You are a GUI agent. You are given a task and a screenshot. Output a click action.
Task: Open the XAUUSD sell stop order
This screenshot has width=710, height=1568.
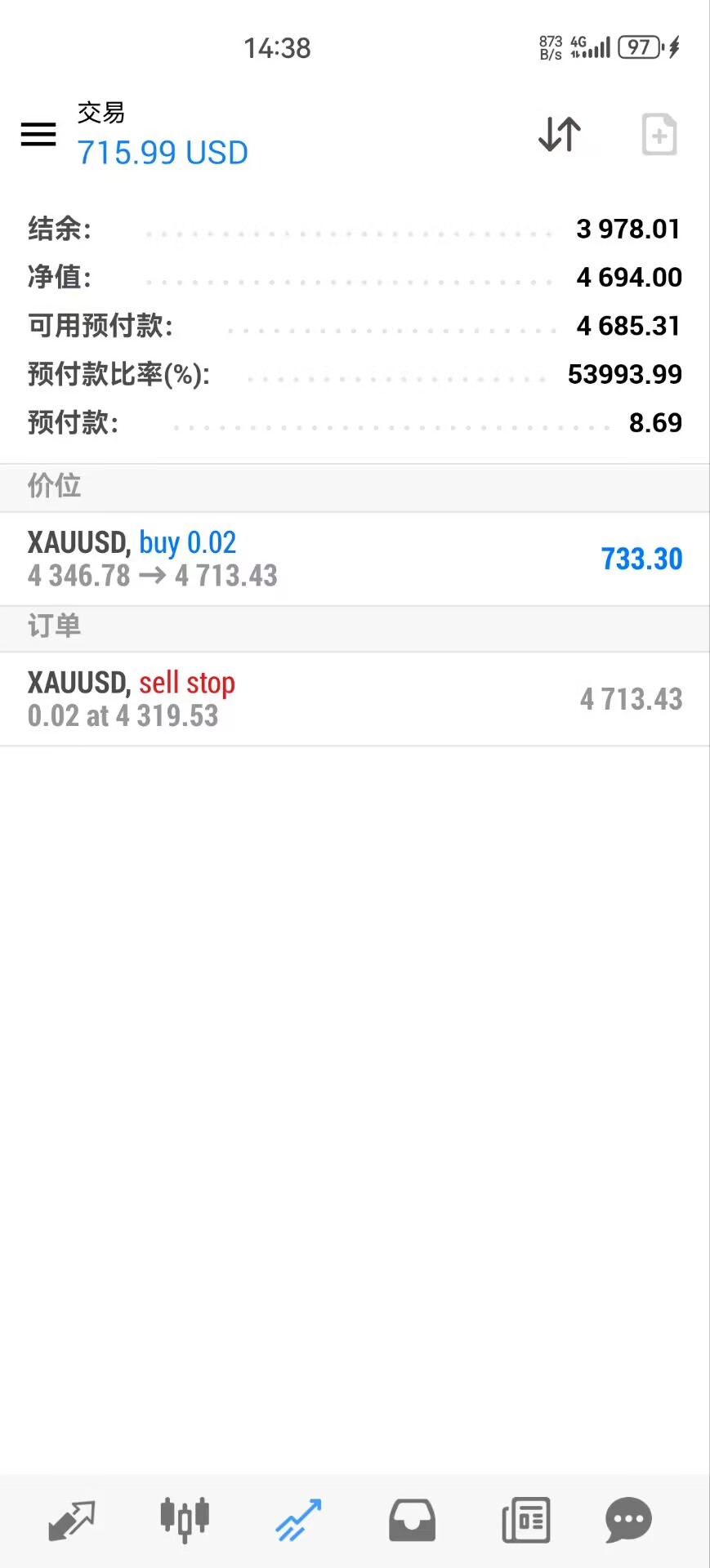[355, 699]
